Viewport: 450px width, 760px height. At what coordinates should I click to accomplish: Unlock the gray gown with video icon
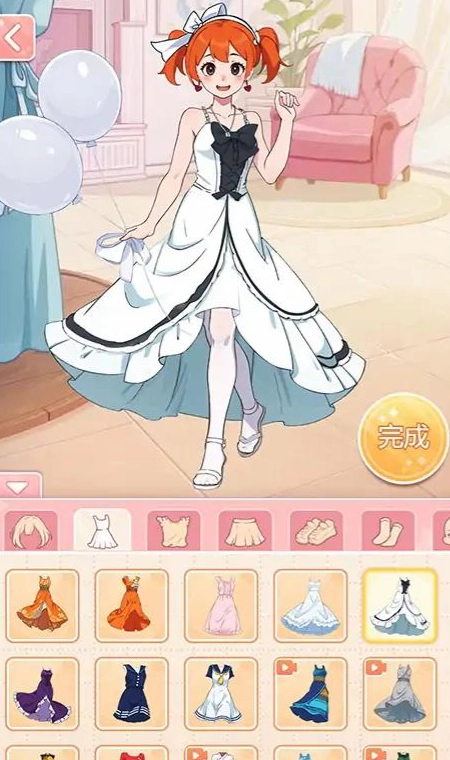tap(400, 694)
